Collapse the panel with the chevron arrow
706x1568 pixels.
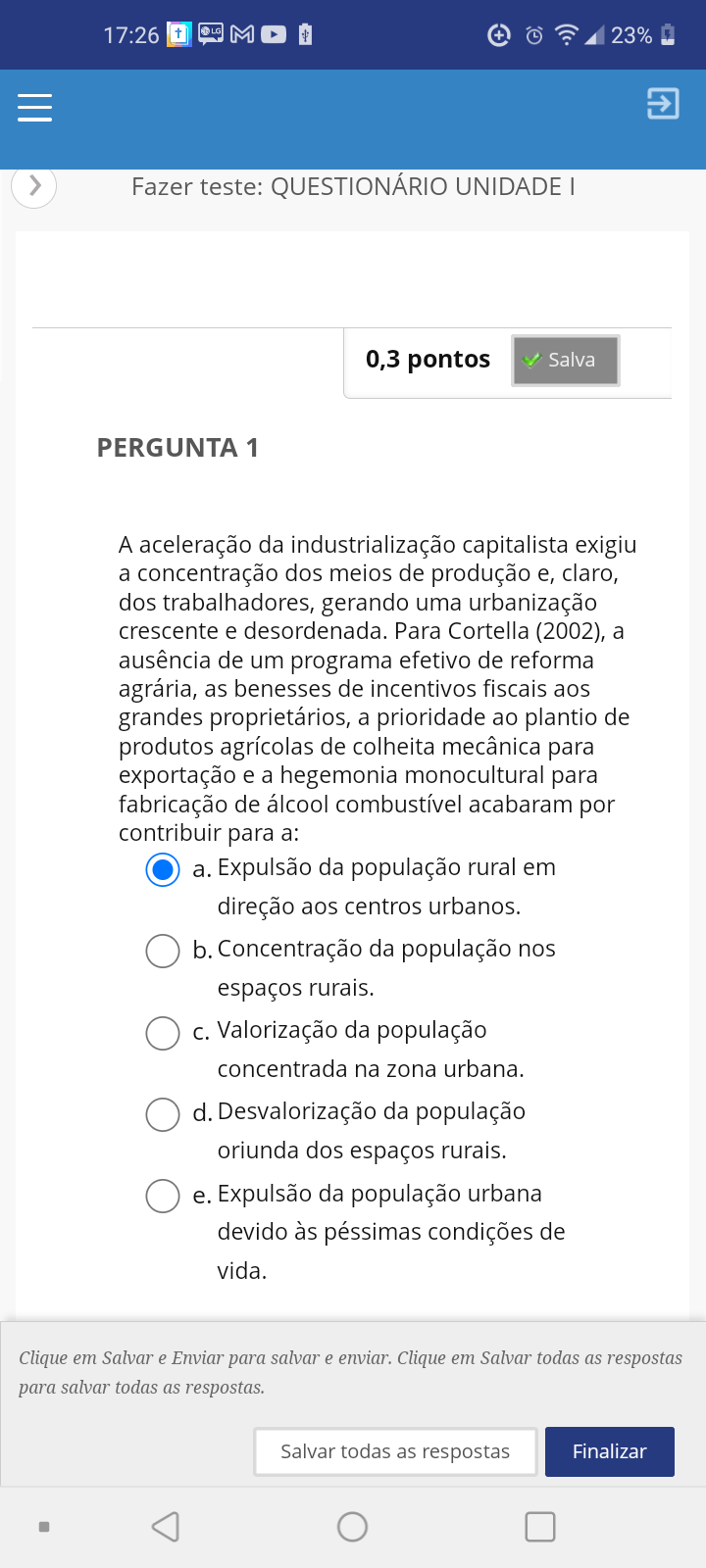(x=34, y=185)
